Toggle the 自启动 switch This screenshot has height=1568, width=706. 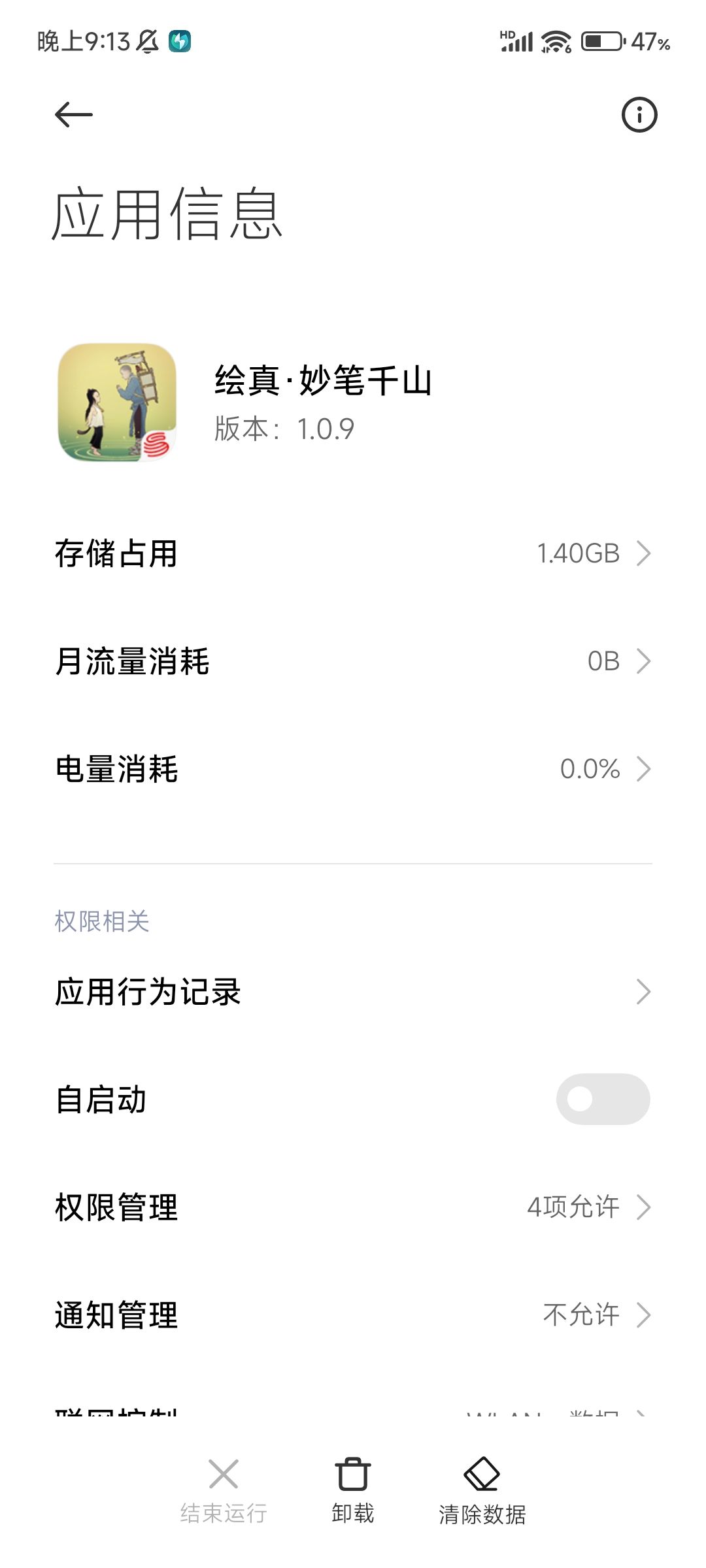point(603,1099)
